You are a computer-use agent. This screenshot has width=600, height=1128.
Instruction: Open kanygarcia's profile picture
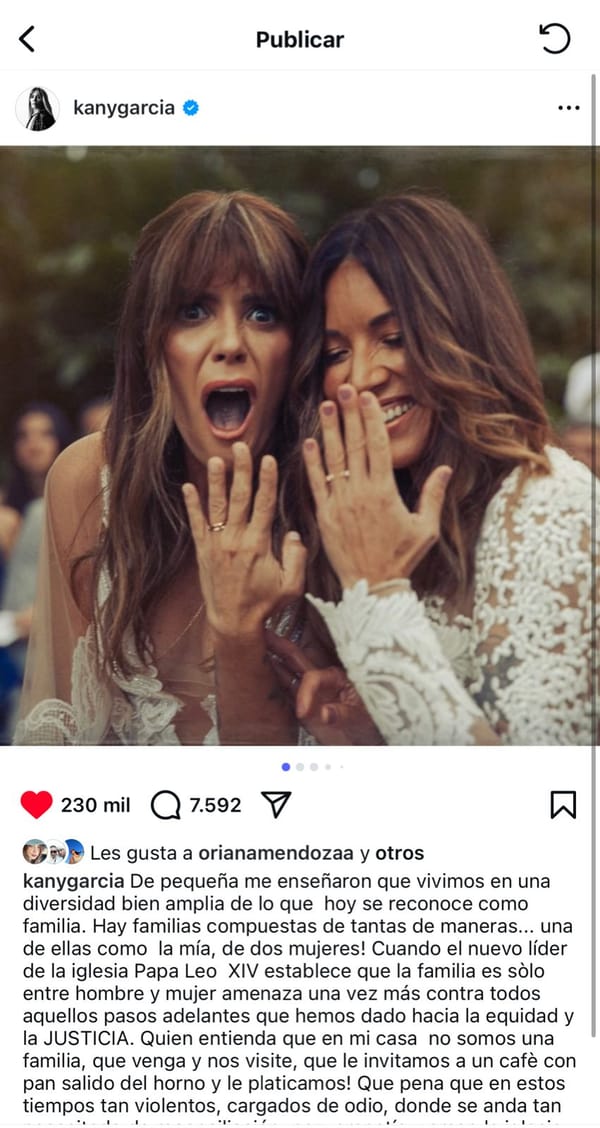[37, 109]
